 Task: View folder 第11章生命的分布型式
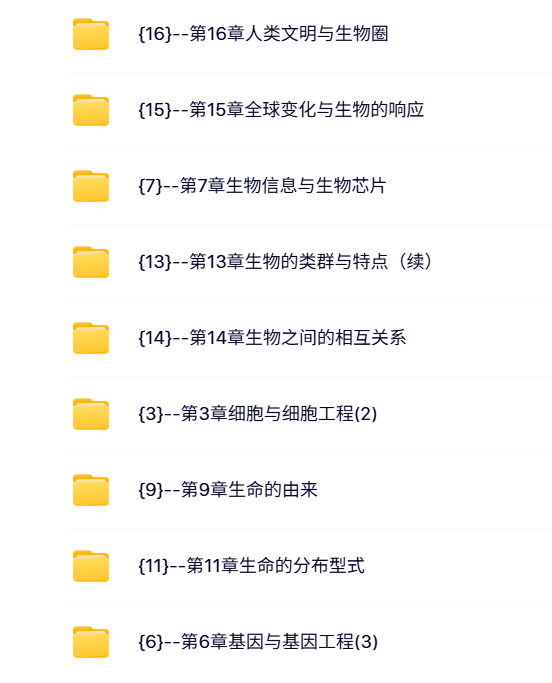tap(309, 566)
